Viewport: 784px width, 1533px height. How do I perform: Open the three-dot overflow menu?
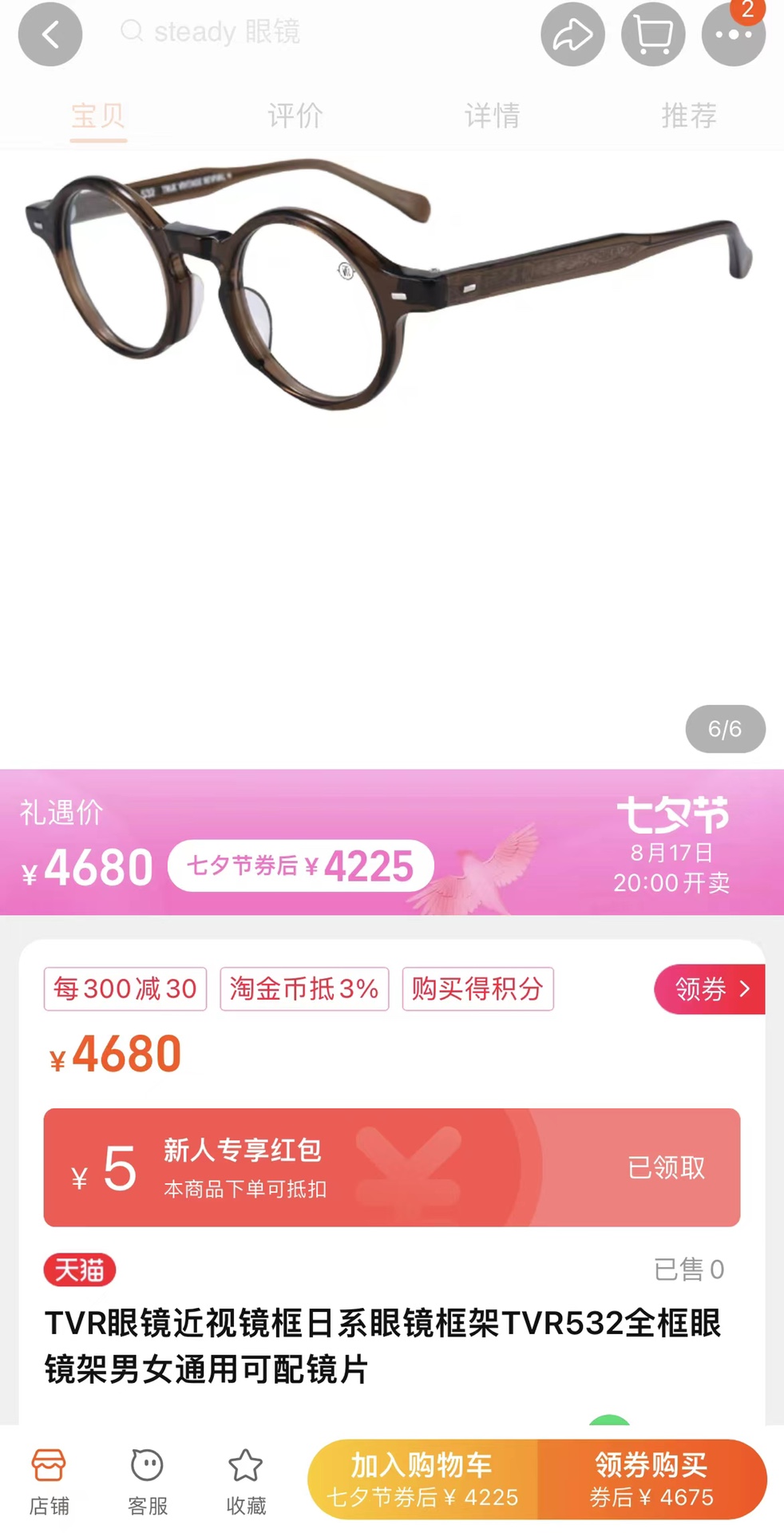(733, 34)
